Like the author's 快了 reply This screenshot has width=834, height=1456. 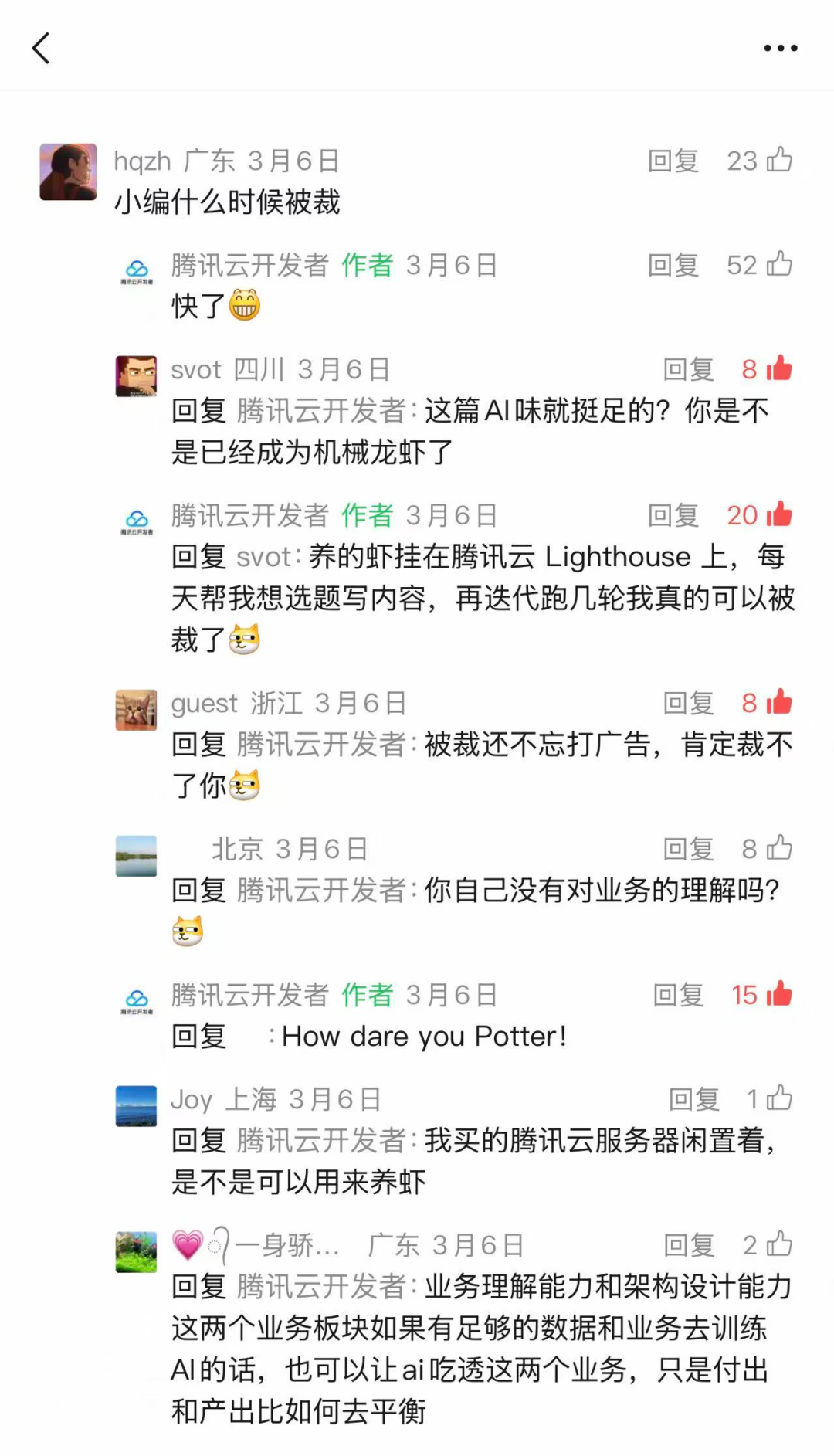tap(779, 264)
